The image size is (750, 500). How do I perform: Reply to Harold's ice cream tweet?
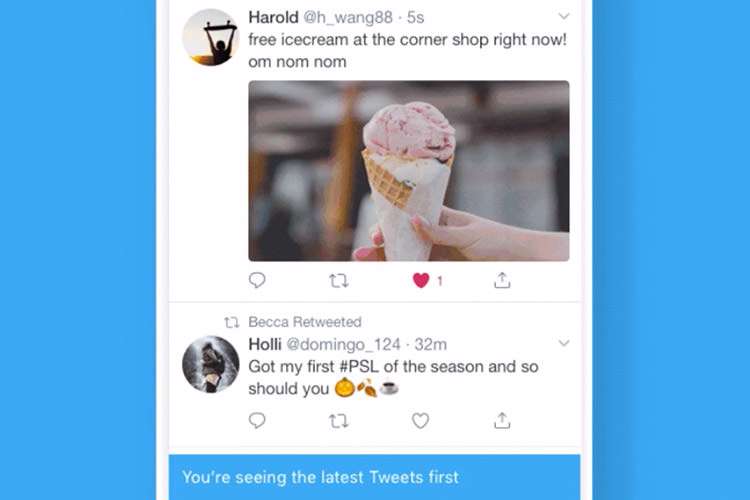pos(257,281)
